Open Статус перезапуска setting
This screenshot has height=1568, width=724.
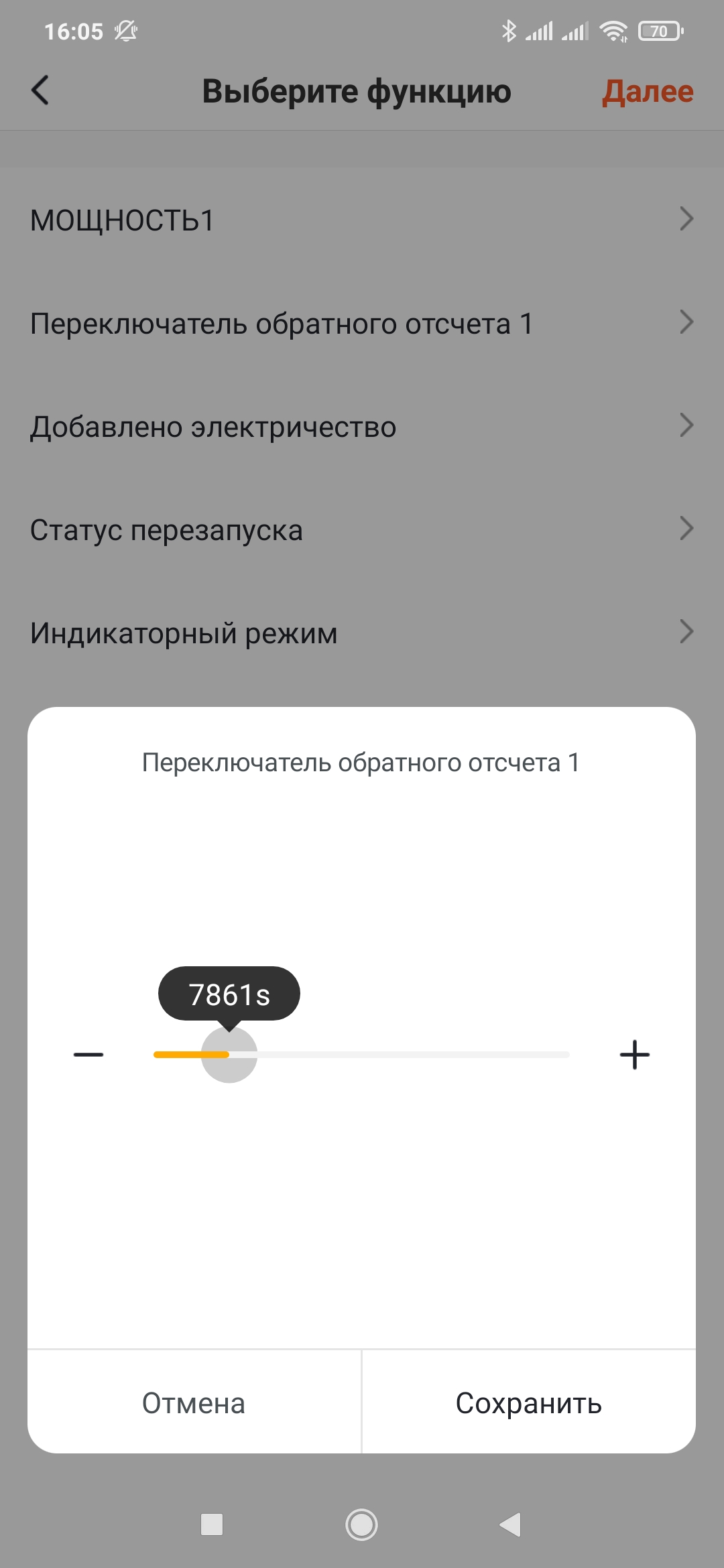362,529
